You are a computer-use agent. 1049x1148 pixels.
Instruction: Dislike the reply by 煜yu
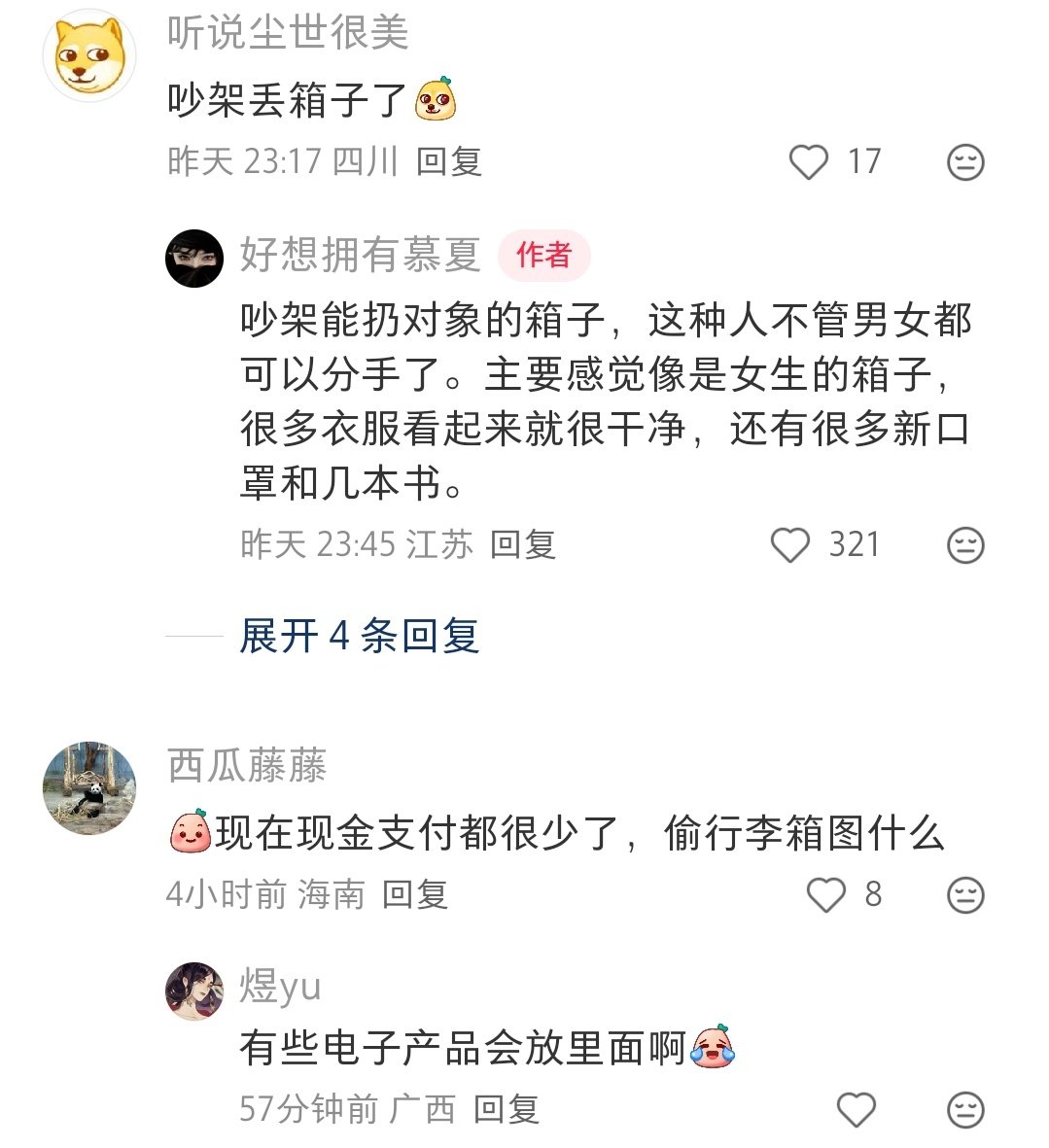pyautogui.click(x=965, y=1109)
